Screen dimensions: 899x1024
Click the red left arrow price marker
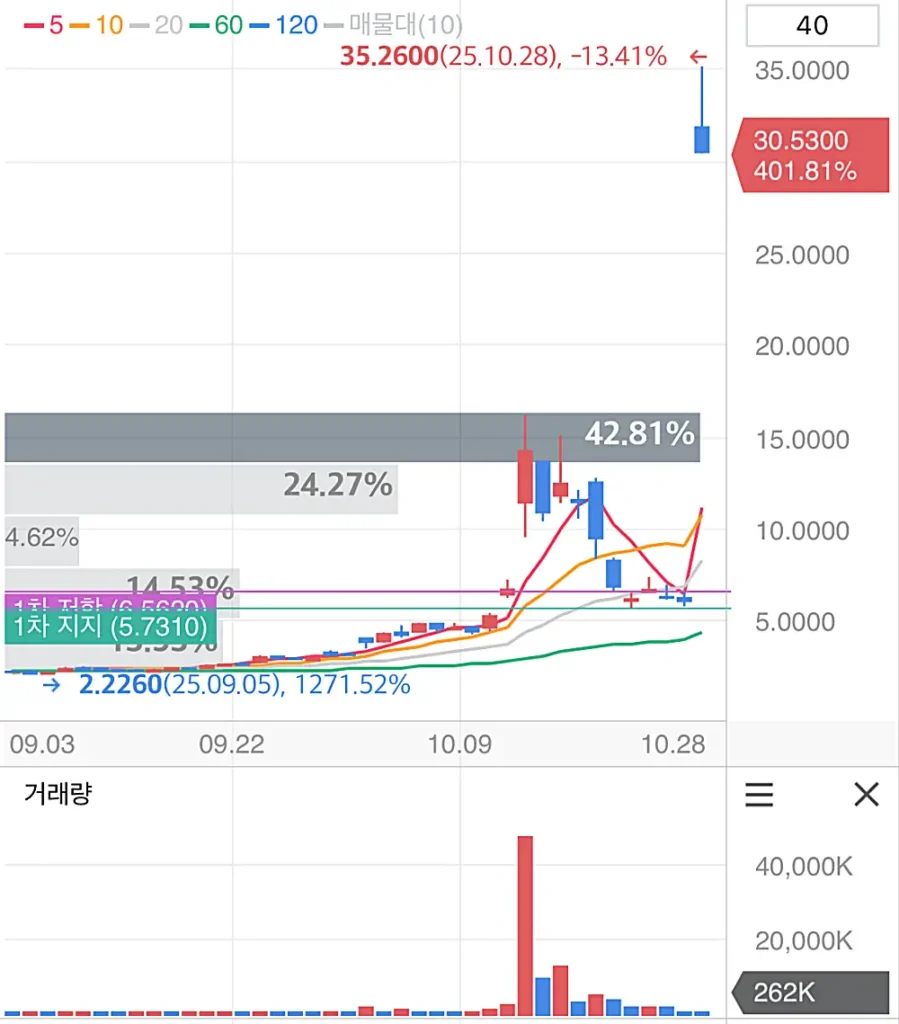click(x=700, y=57)
